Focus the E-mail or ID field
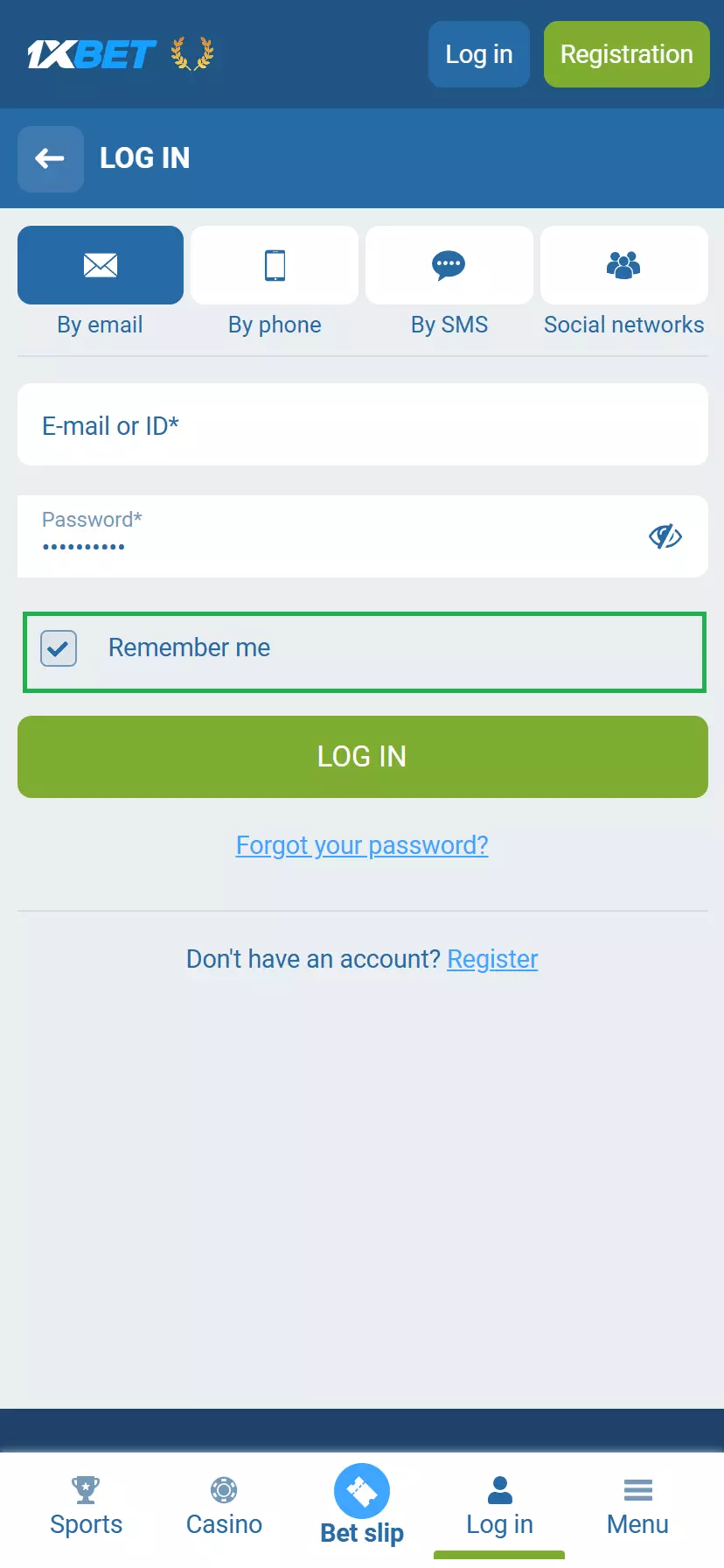Screen dimensions: 724x1568 coord(362,425)
